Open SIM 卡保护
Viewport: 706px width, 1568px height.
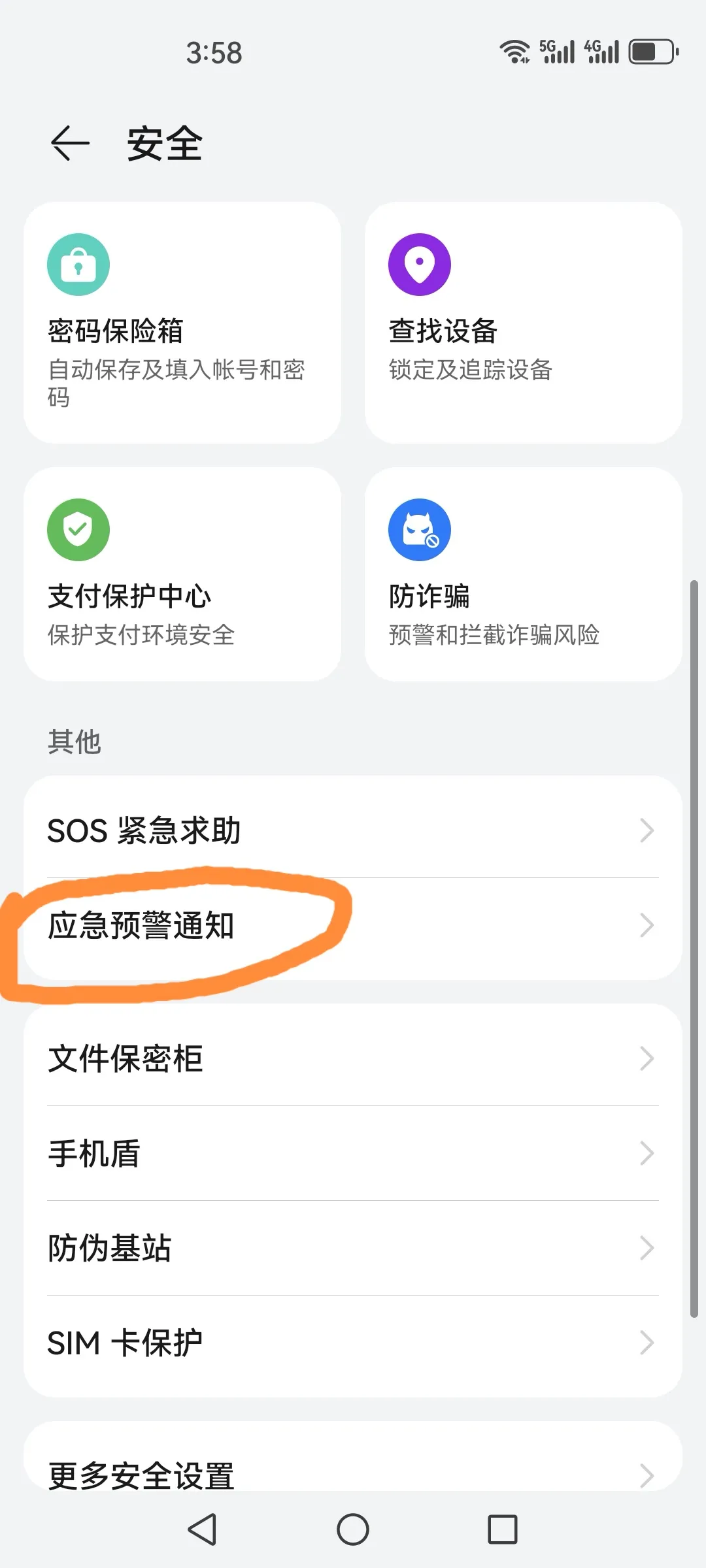(x=353, y=1343)
